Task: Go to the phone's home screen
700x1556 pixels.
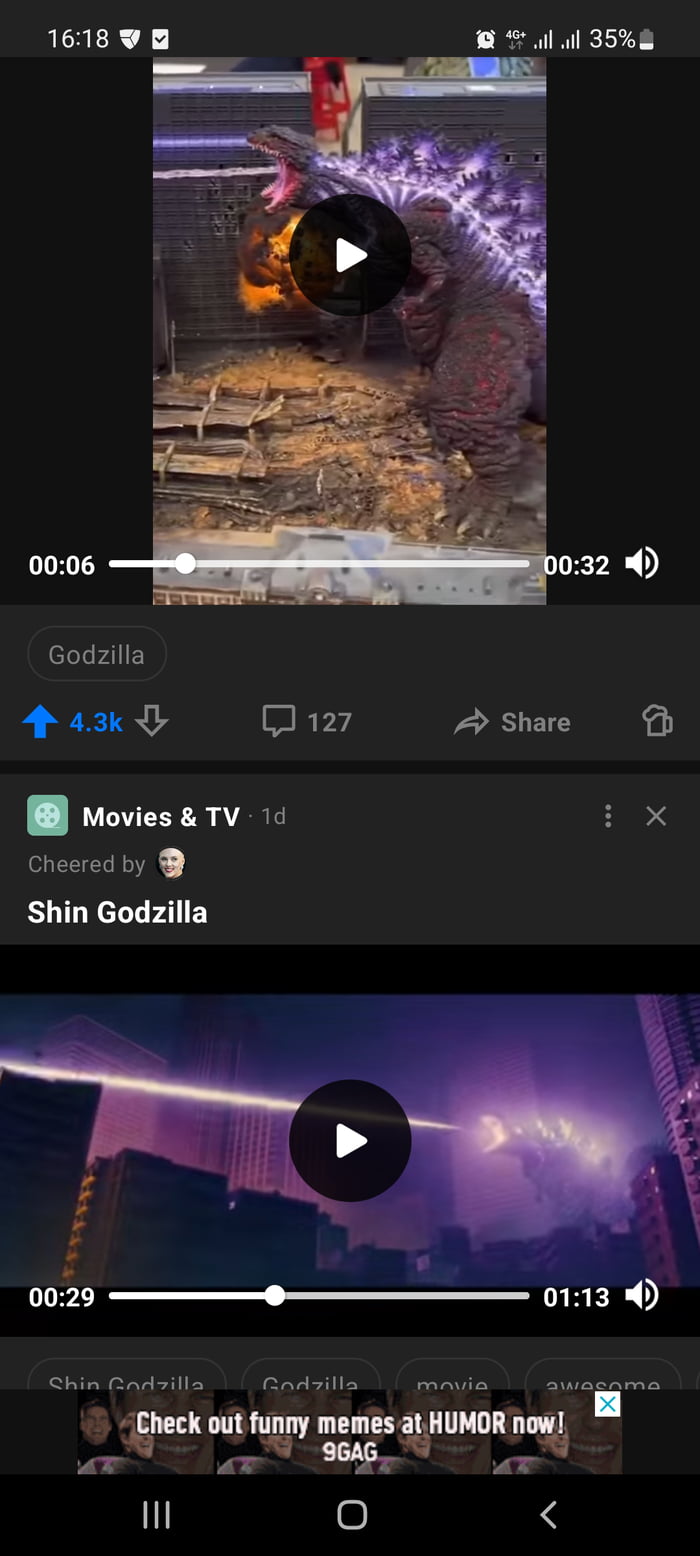Action: (x=352, y=1515)
